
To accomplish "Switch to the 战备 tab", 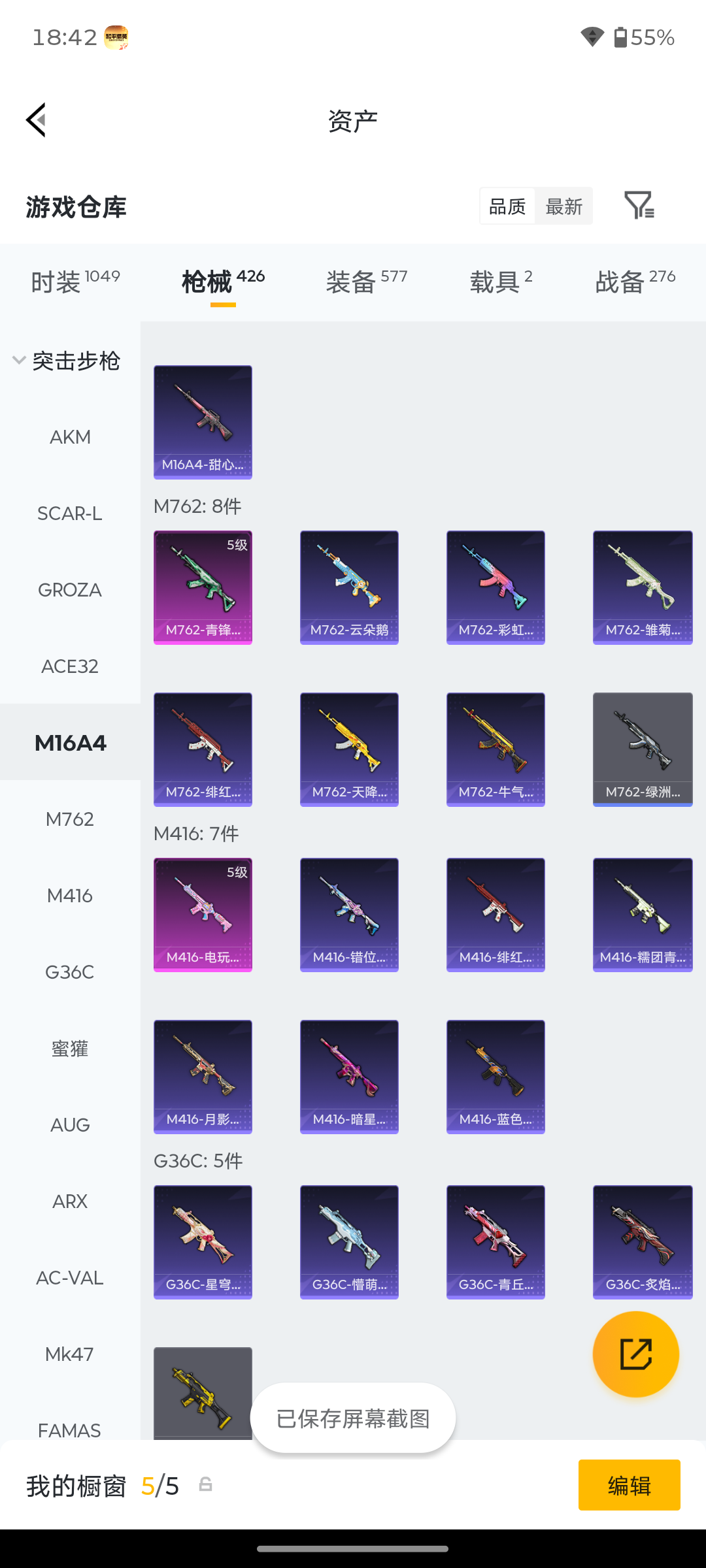I will click(635, 282).
